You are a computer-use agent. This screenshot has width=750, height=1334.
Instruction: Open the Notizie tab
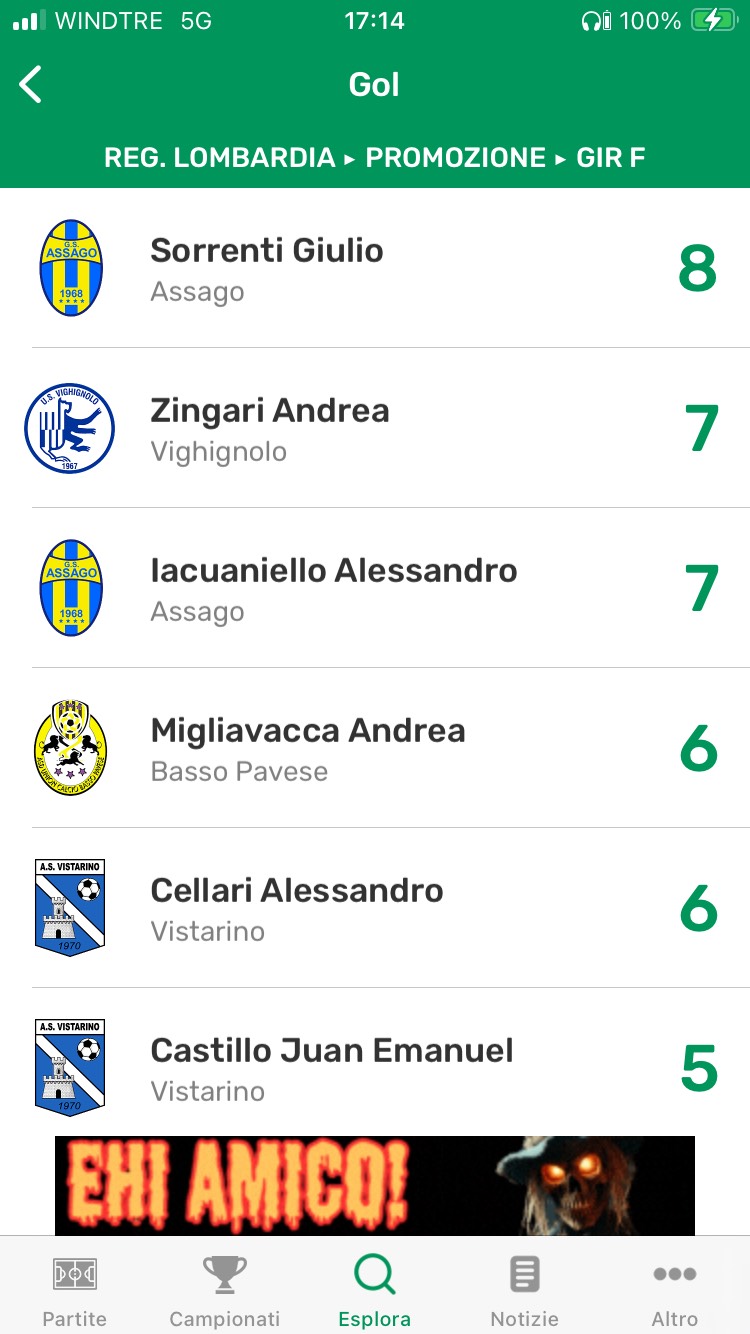pyautogui.click(x=525, y=1290)
